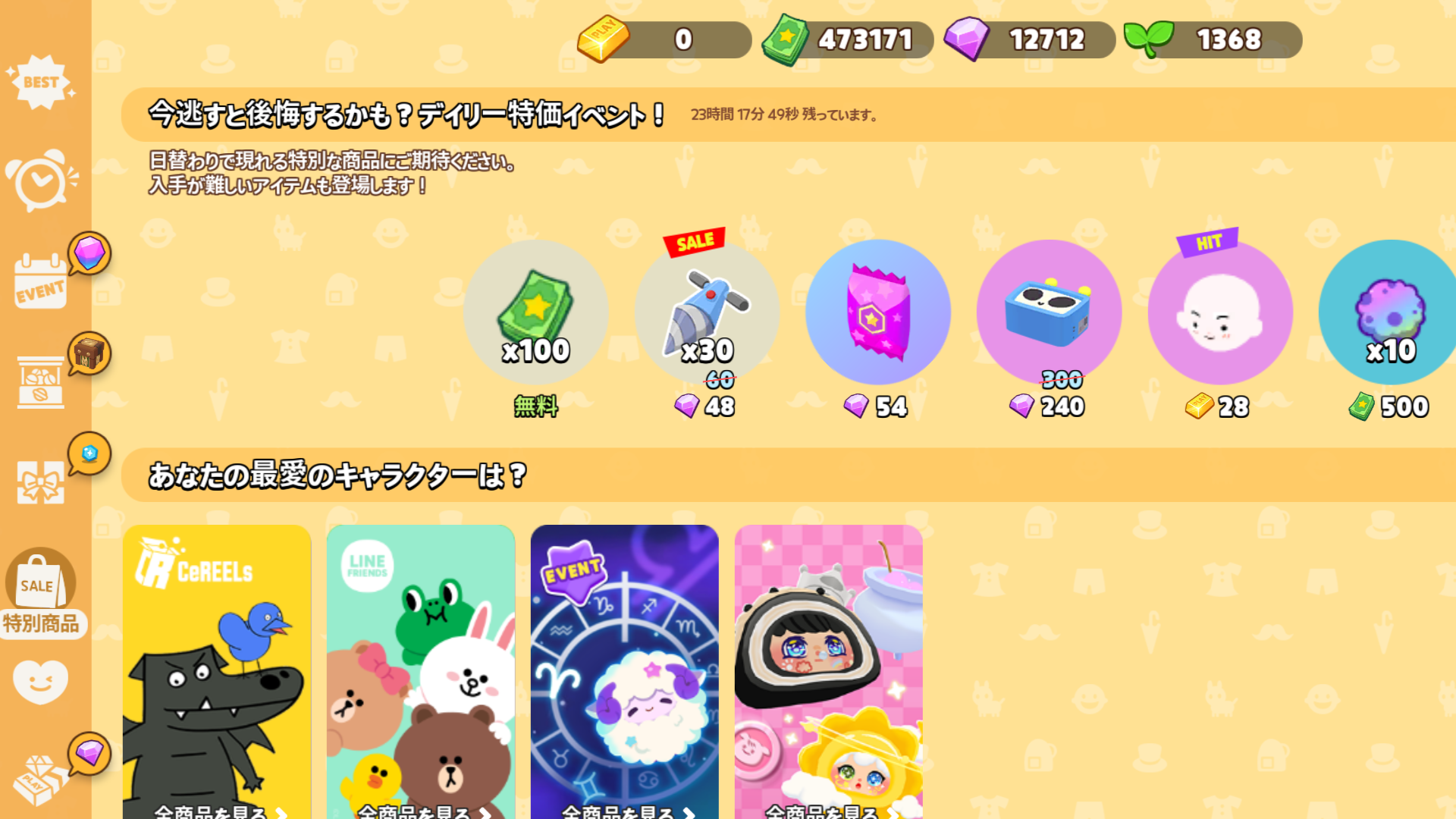
Task: Open the EVENT calendar tab
Action: [41, 282]
